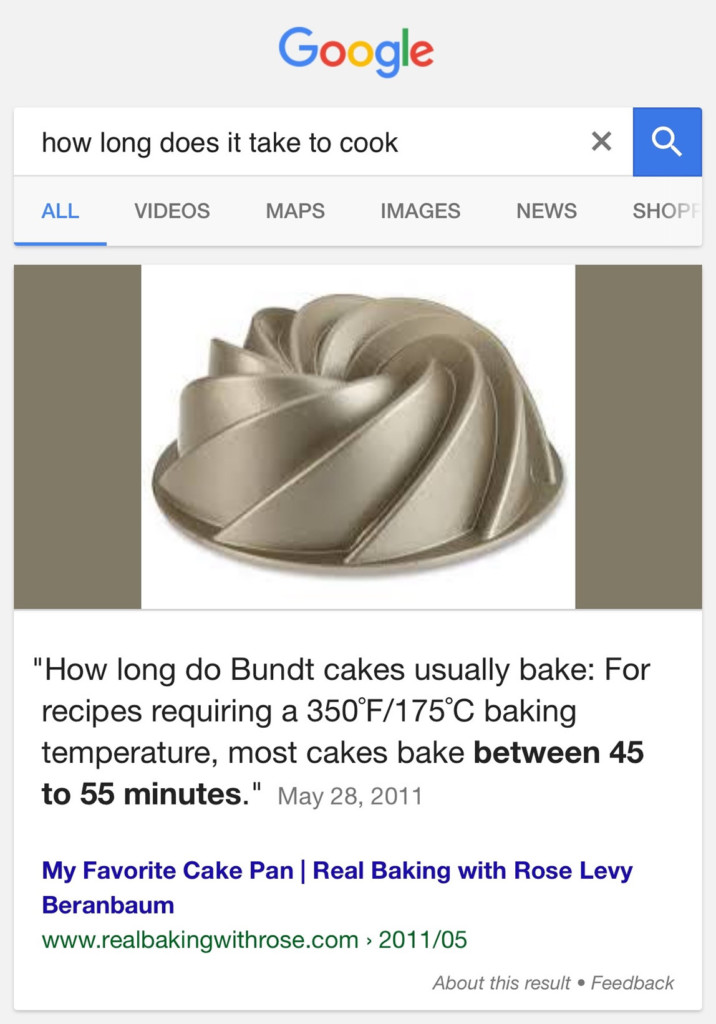
Task: Switch to the Images tab
Action: coord(420,211)
